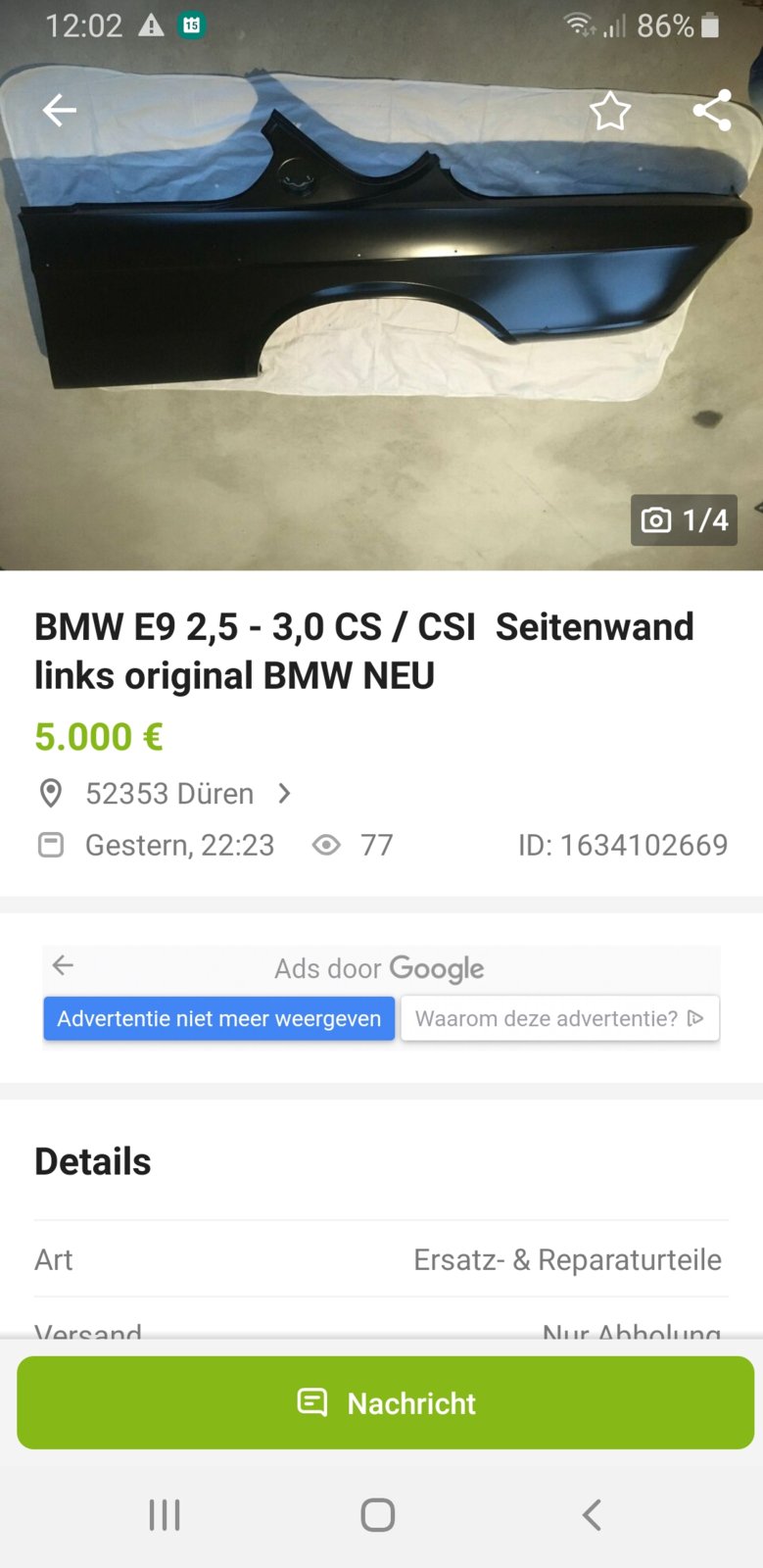Go back using the top arrow

click(x=60, y=111)
